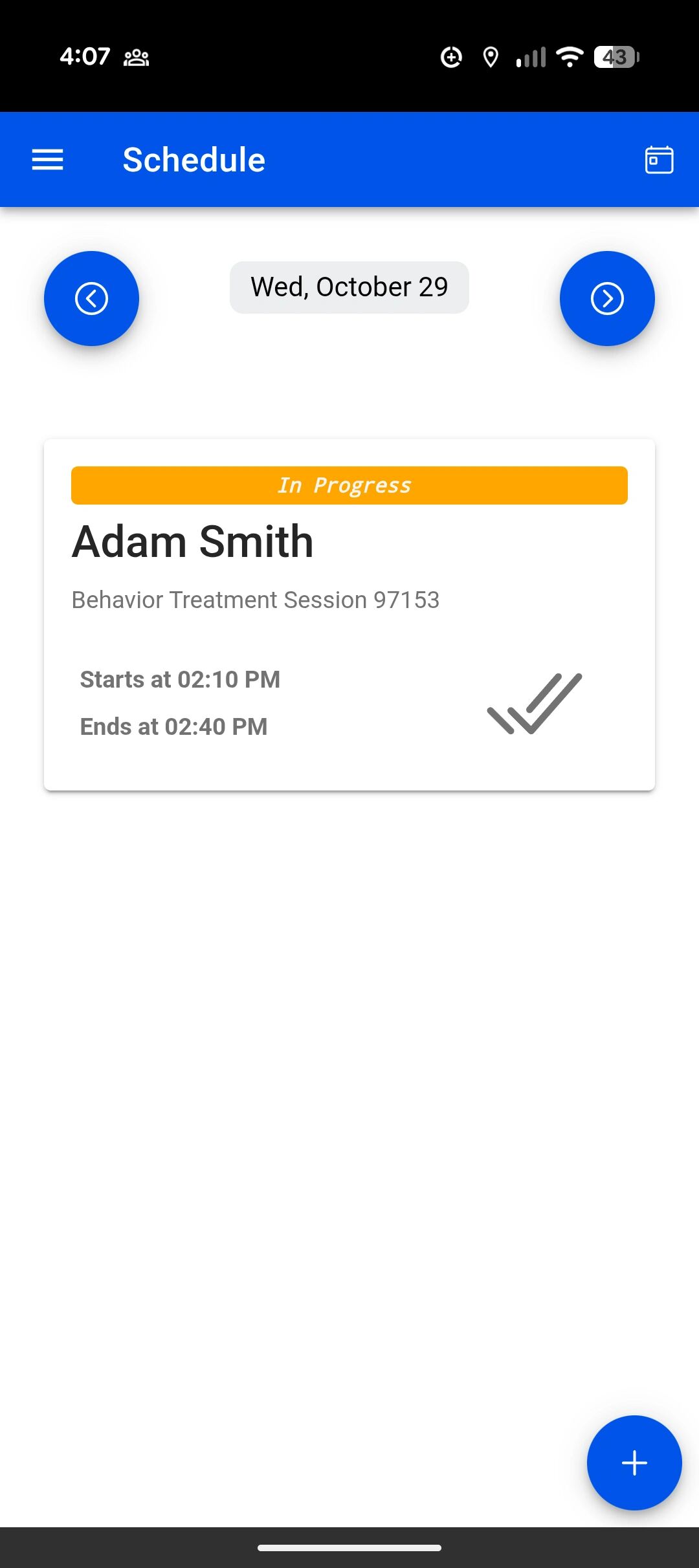The image size is (699, 1568).
Task: Add a new appointment with plus button
Action: pos(634,1463)
